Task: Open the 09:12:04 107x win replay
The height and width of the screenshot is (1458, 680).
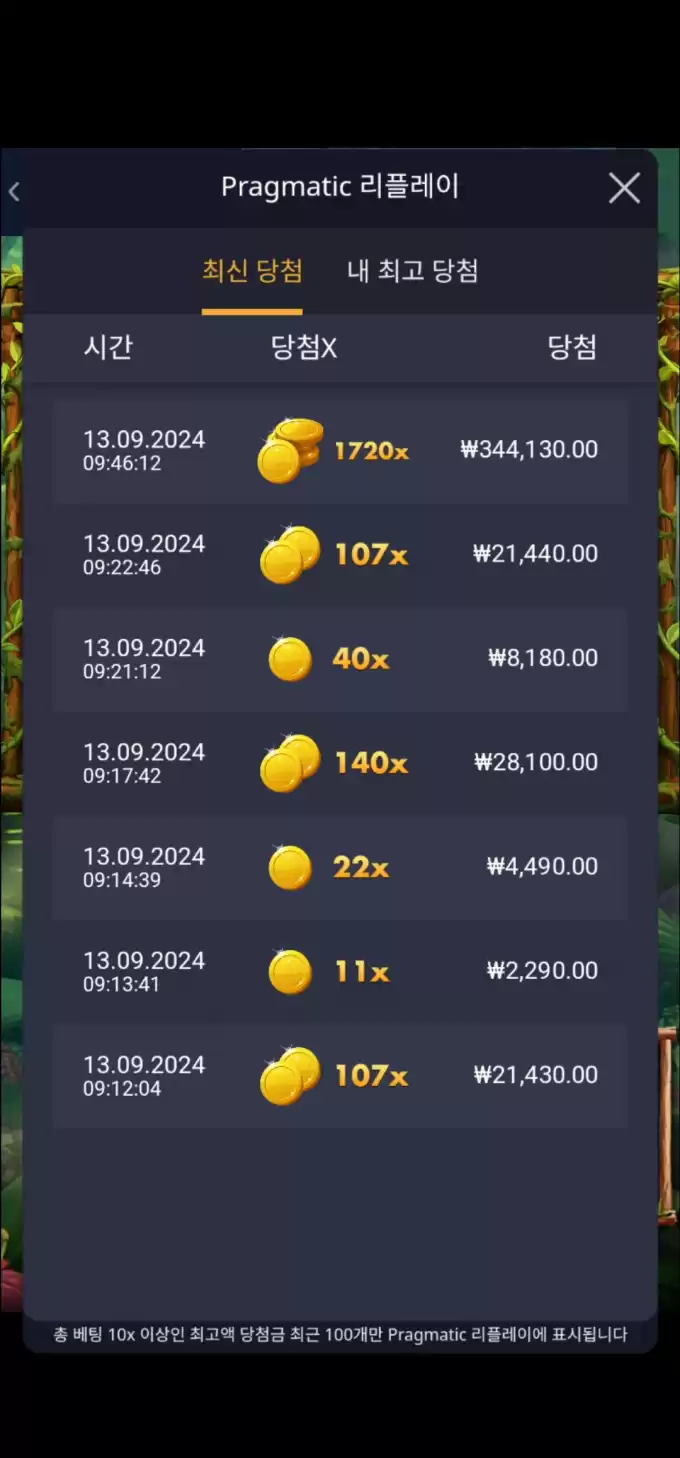Action: coord(340,1075)
